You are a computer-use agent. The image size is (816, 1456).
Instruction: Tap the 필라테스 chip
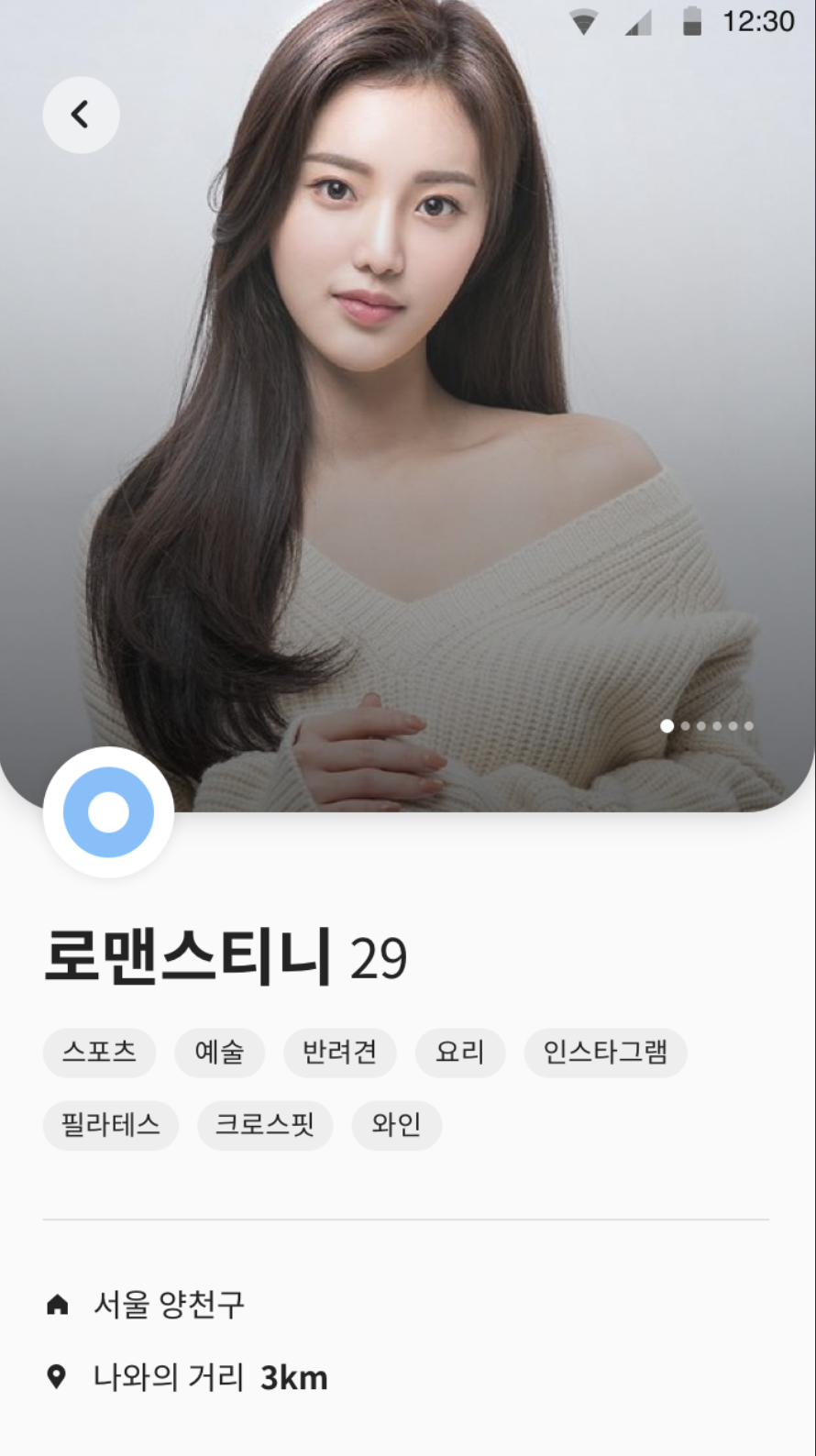click(110, 1125)
